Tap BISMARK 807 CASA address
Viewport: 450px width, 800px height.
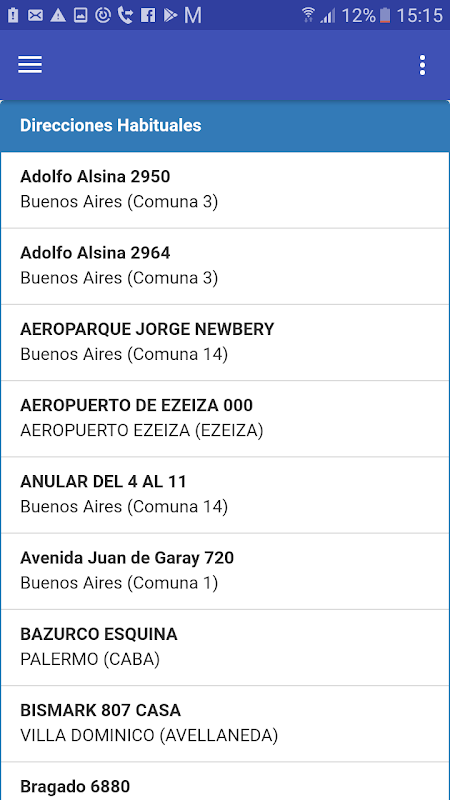coord(225,723)
